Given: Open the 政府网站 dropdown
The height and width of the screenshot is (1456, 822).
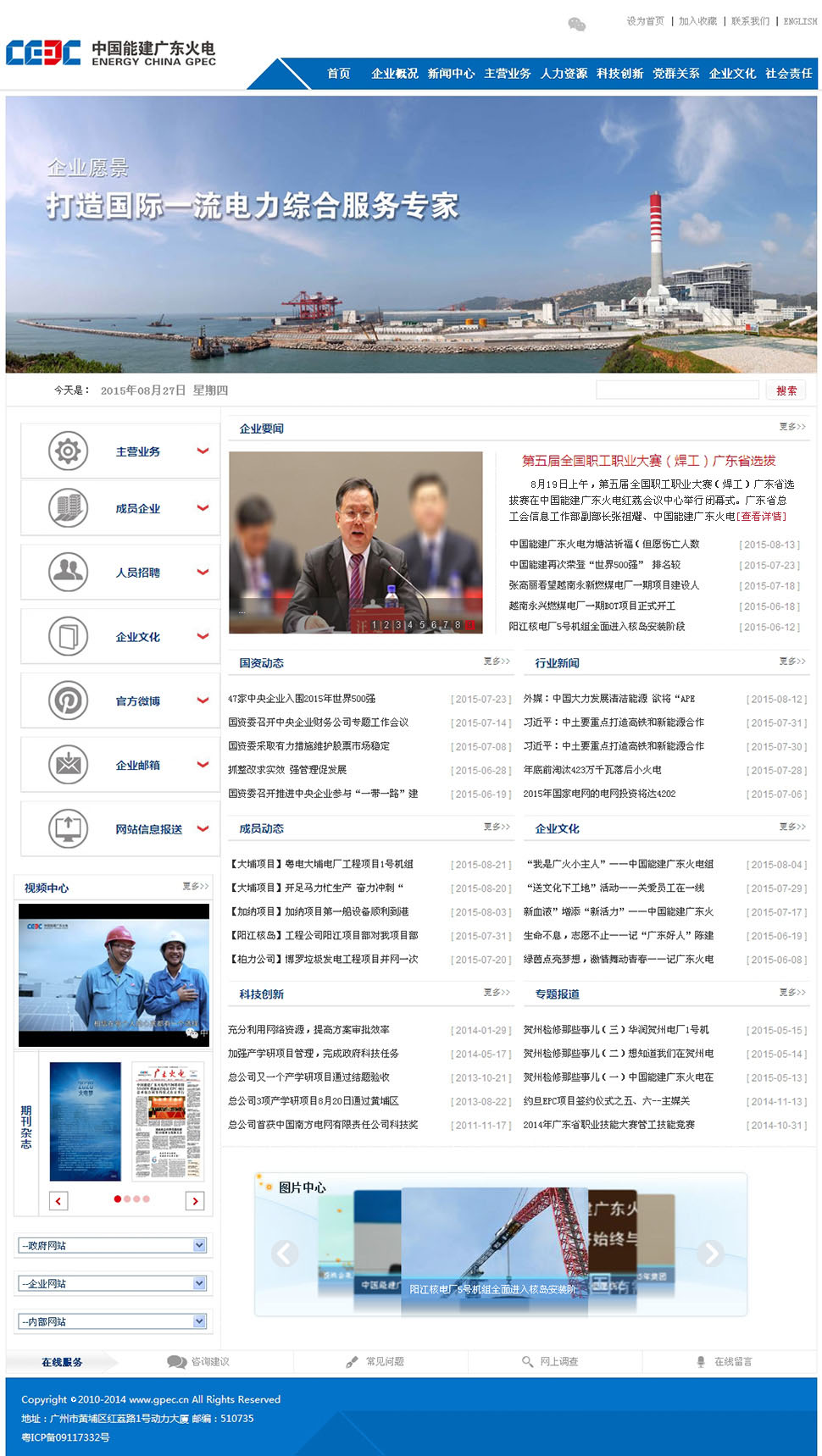Looking at the screenshot, I should (114, 1245).
